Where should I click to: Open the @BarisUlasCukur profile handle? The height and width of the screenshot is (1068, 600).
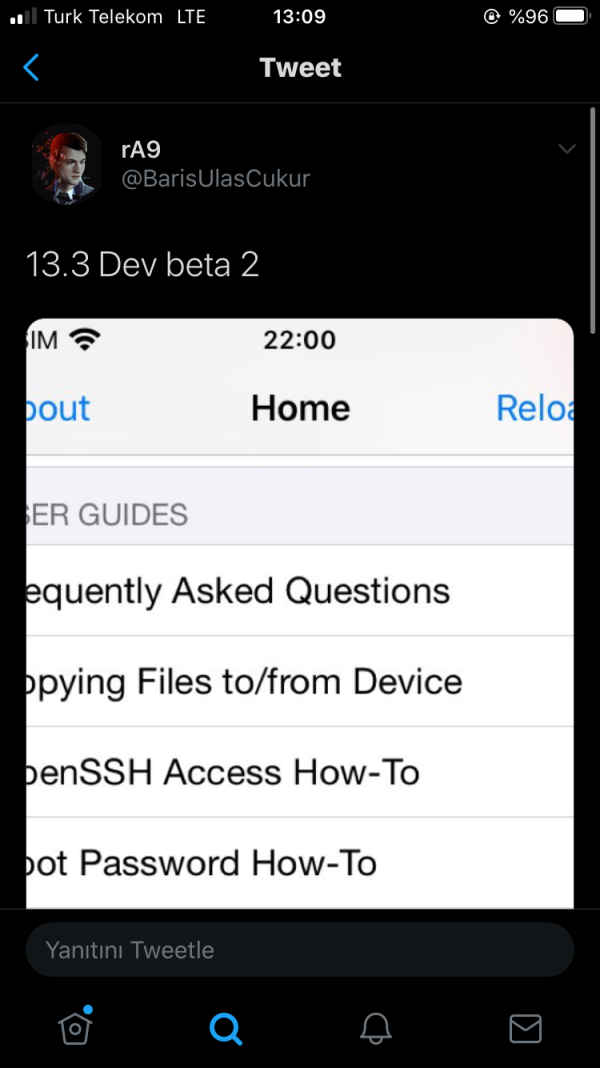coord(215,179)
